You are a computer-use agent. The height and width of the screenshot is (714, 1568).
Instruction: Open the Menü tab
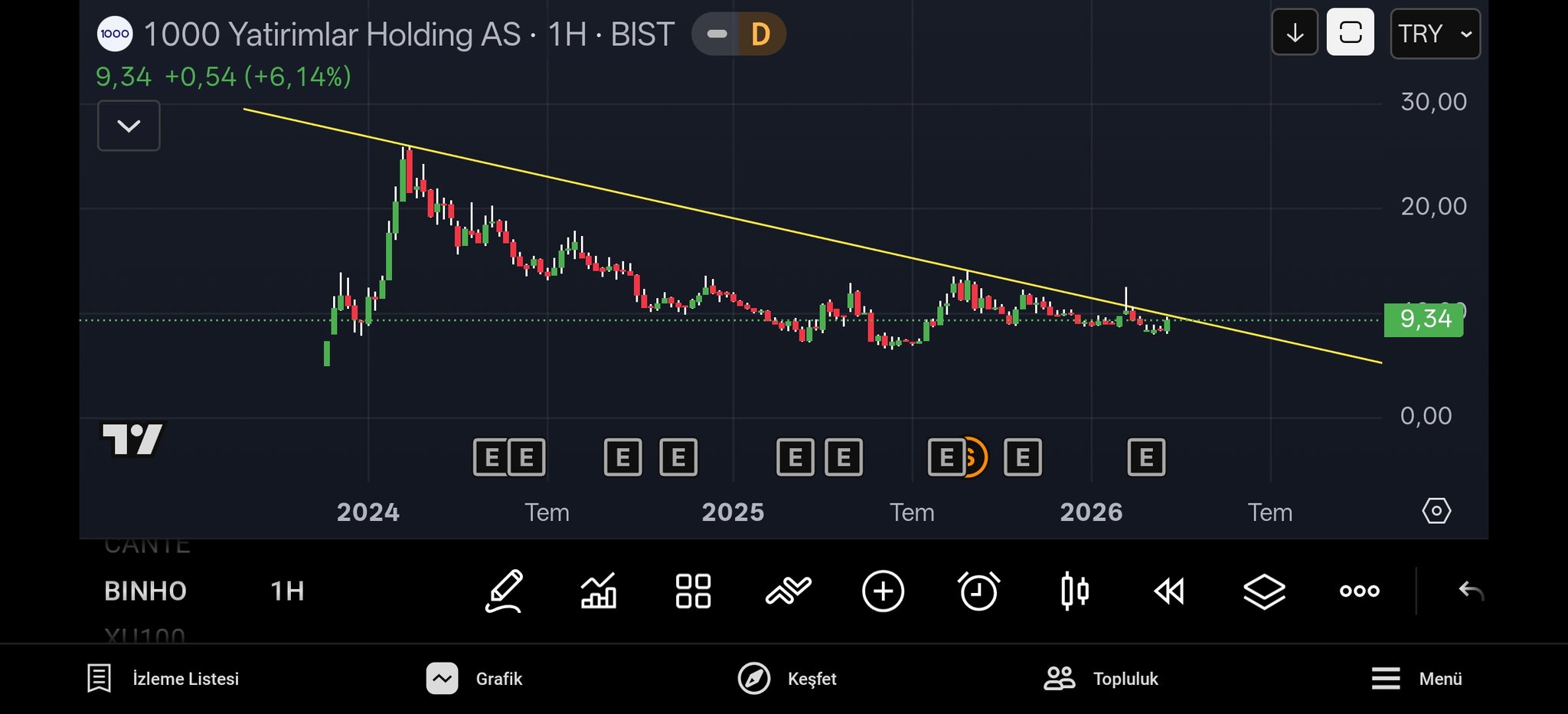pyautogui.click(x=1416, y=679)
